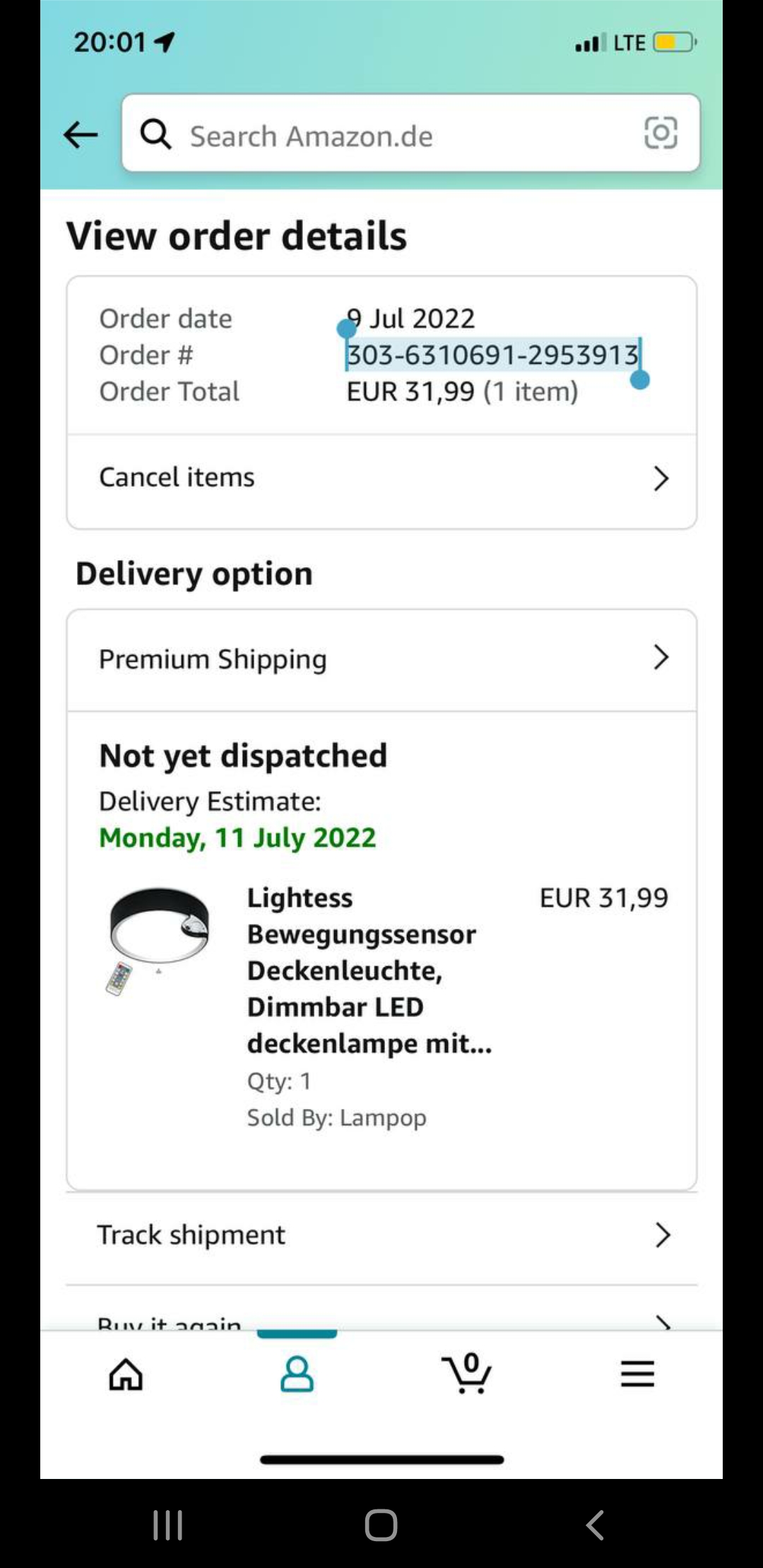Track shipment for this order
The height and width of the screenshot is (1568, 763).
coord(381,1235)
